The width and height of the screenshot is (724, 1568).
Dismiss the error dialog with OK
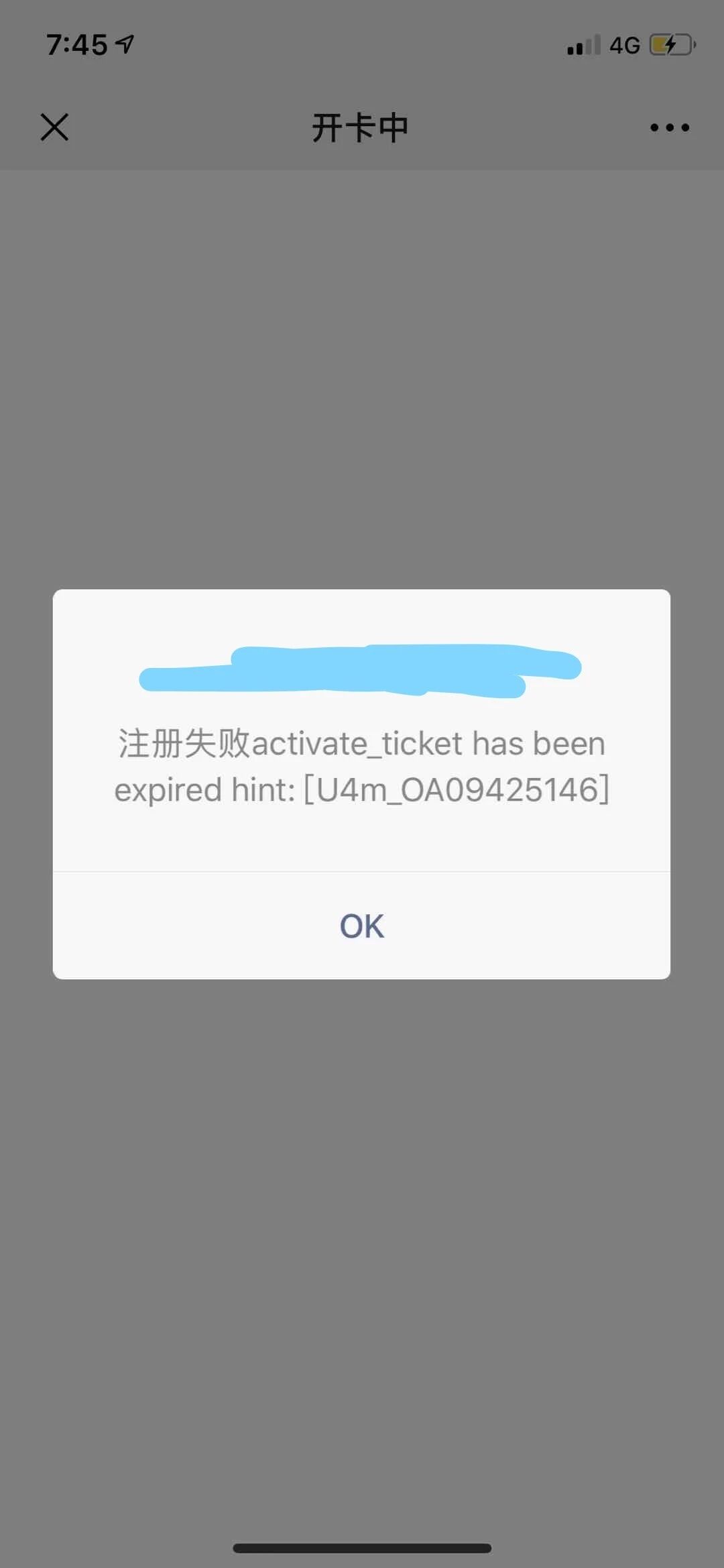point(361,926)
